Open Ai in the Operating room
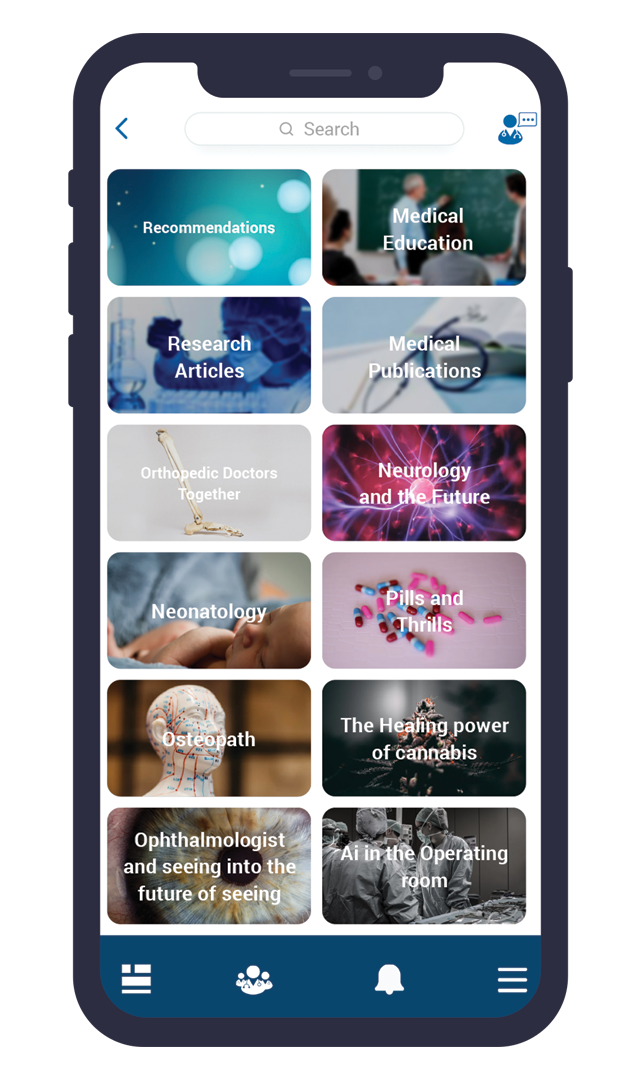Screen dimensions: 634x1080 pos(424,866)
